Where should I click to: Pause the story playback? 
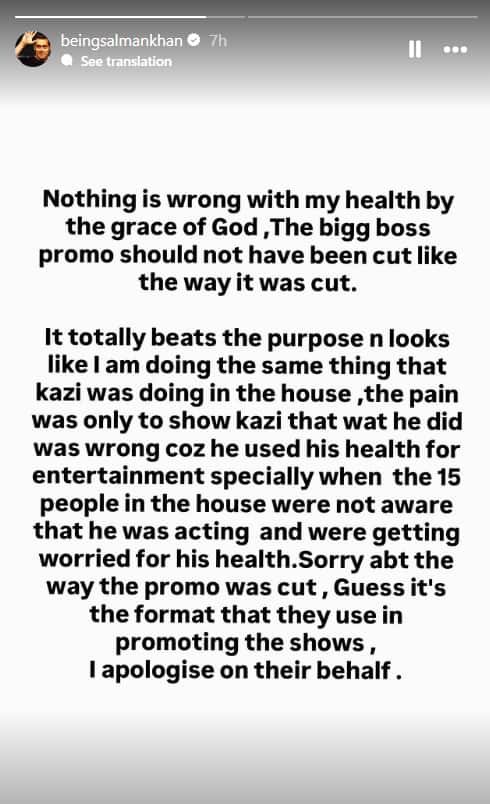click(x=415, y=50)
